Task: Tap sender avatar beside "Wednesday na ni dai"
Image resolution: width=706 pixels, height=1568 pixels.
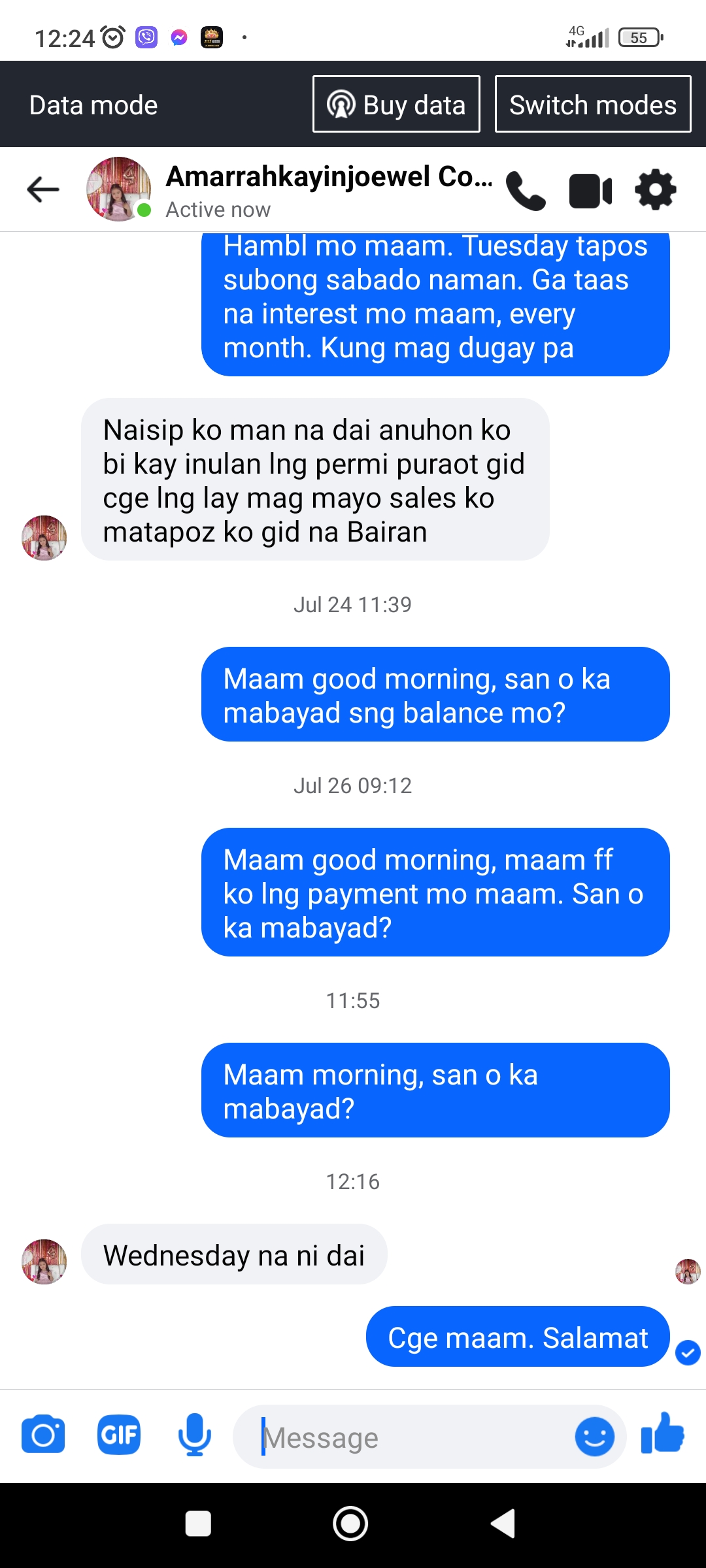Action: (44, 1262)
